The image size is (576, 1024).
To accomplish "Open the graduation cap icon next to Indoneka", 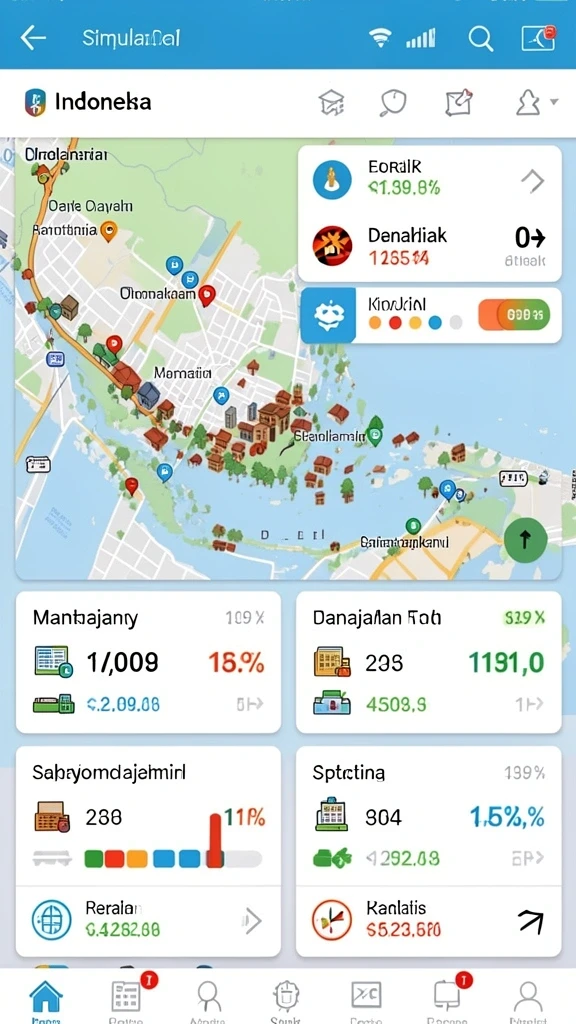I will (330, 103).
